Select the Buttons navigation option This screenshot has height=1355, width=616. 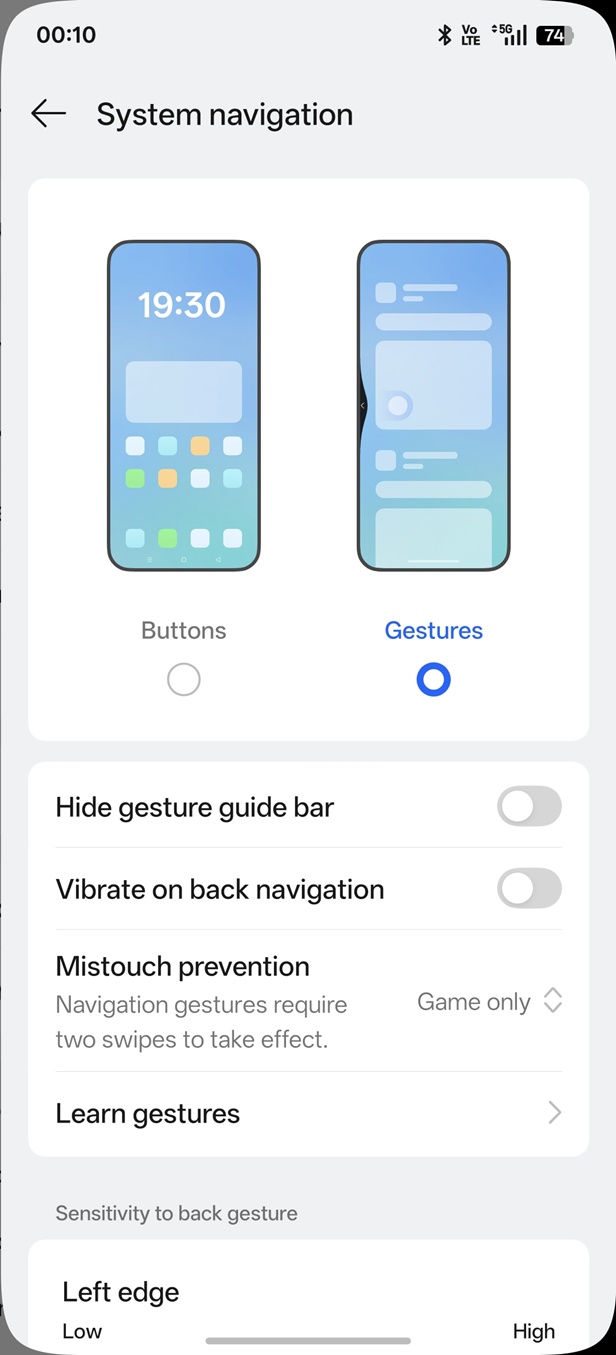tap(184, 680)
